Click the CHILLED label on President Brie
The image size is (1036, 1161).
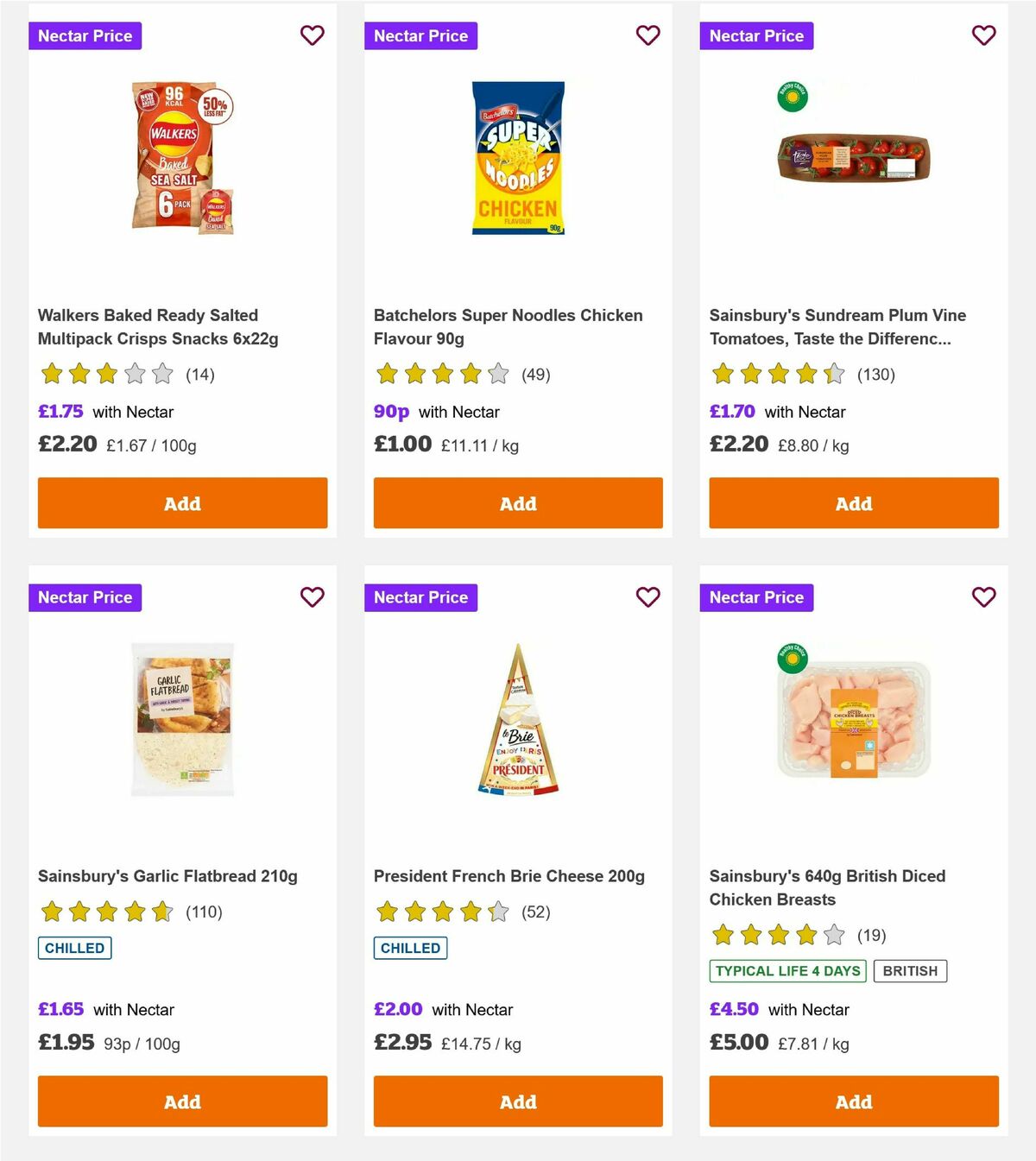[410, 947]
